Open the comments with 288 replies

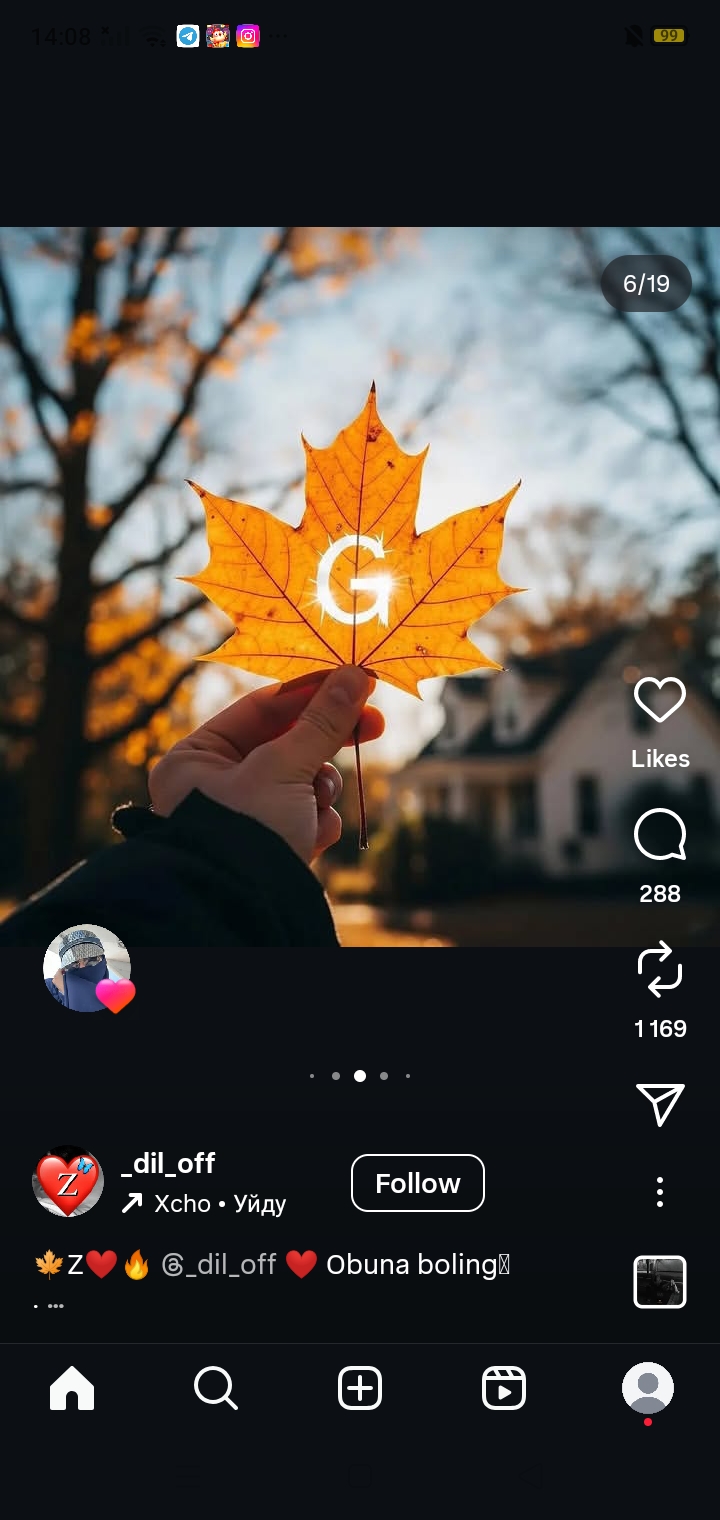pyautogui.click(x=660, y=836)
